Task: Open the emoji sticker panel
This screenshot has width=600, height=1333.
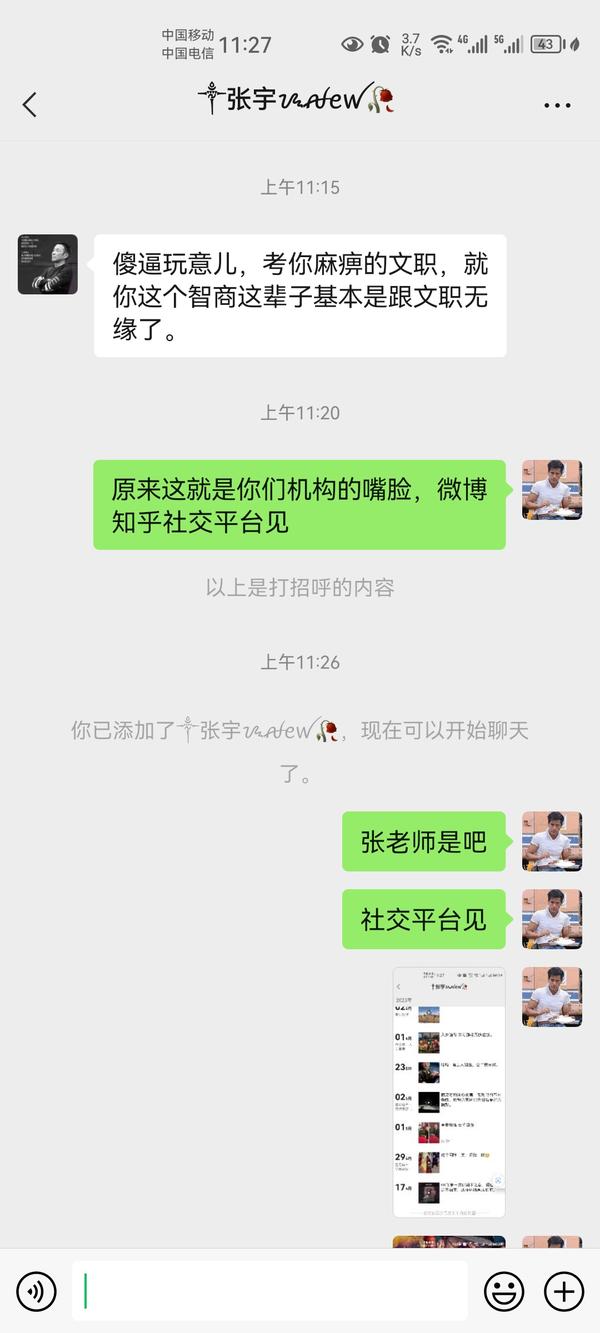Action: (x=504, y=1292)
